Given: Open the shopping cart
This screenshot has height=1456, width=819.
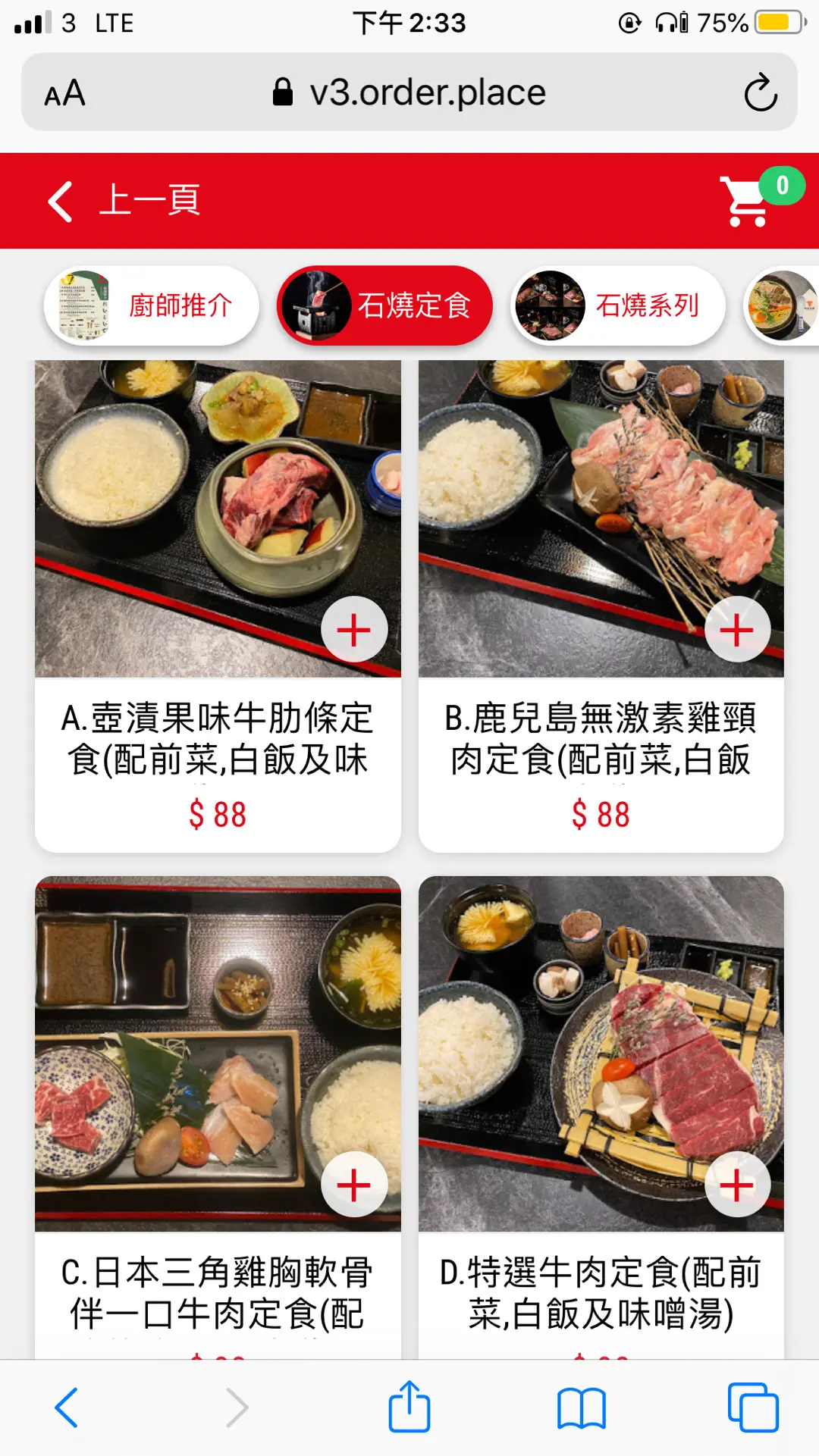Looking at the screenshot, I should pos(748,201).
